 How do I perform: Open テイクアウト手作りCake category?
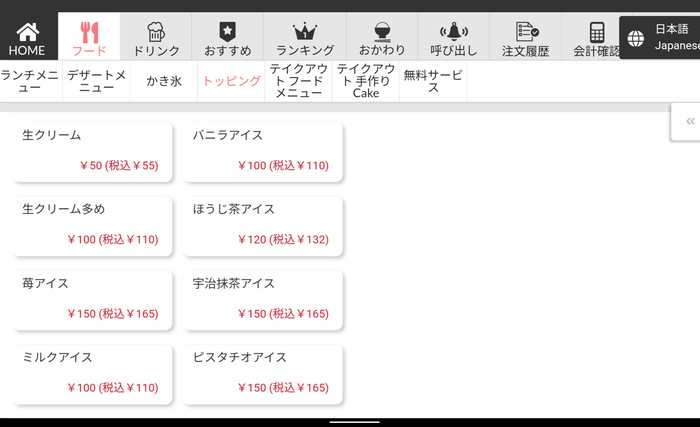tap(366, 81)
